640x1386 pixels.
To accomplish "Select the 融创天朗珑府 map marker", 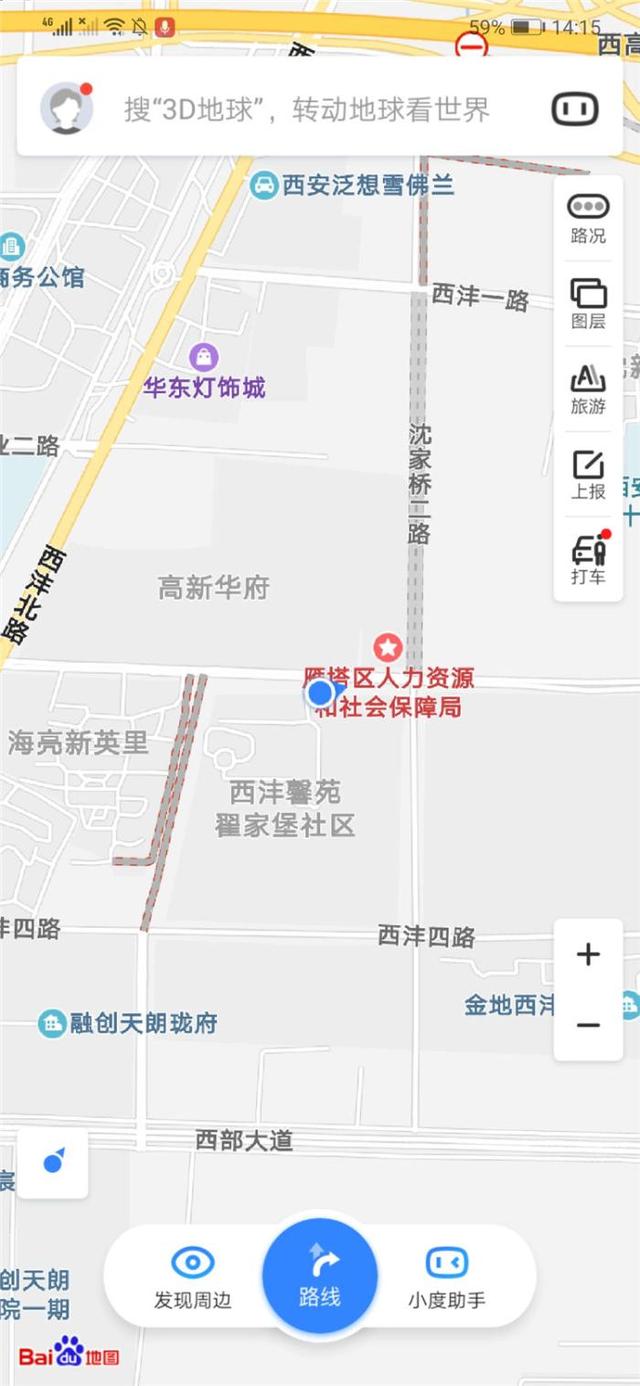I will [52, 1023].
